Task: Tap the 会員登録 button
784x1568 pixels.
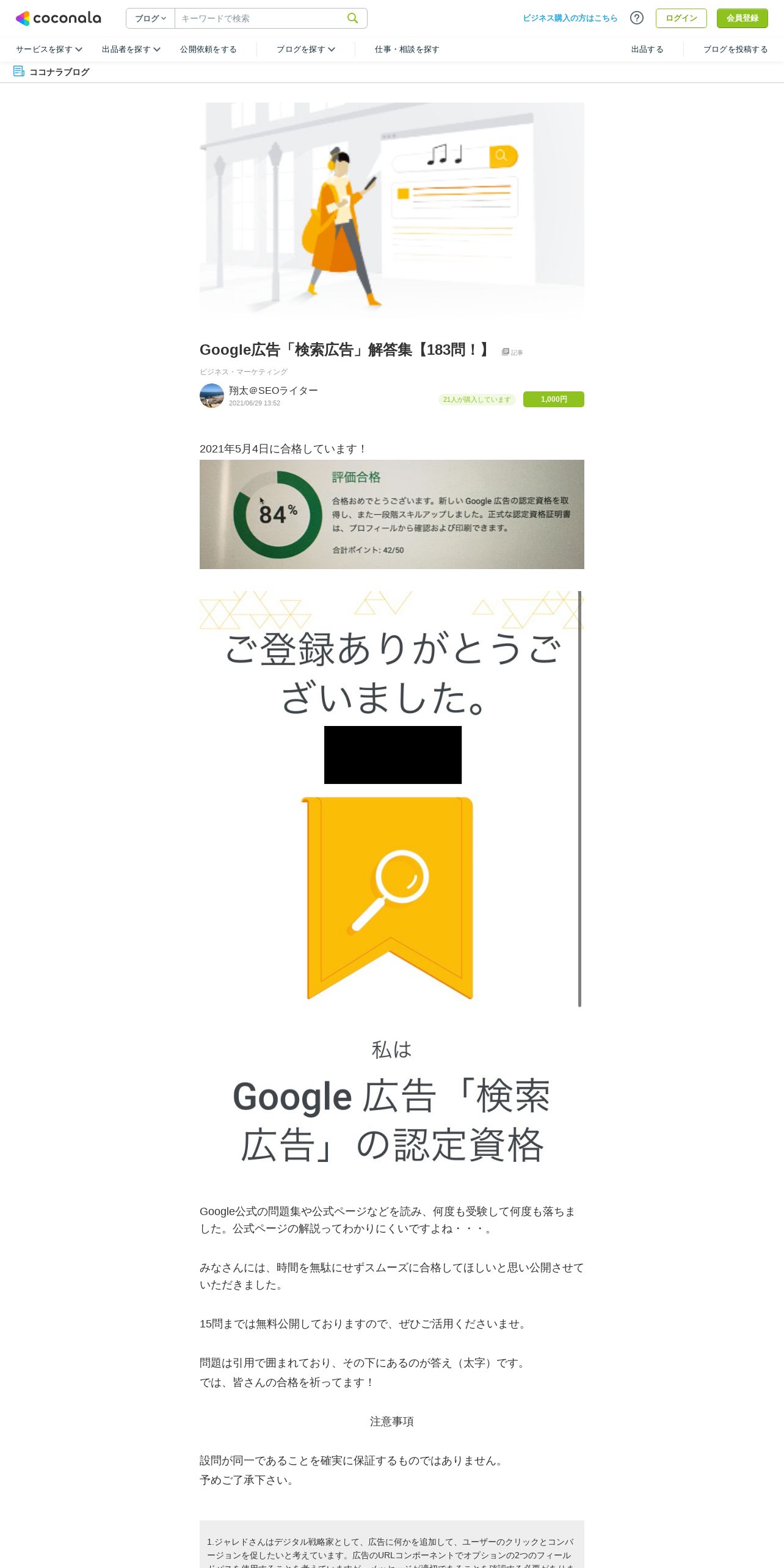Action: coord(742,18)
